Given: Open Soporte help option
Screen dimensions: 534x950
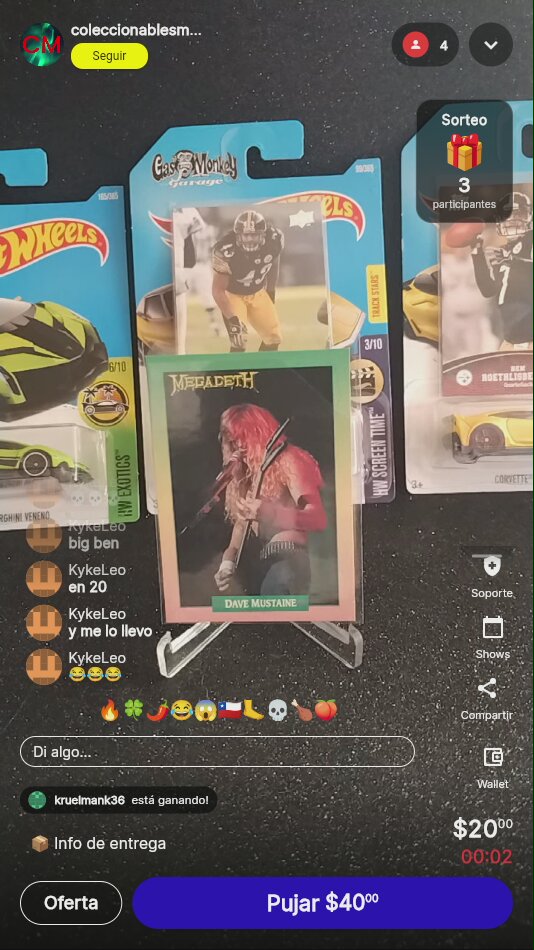Looking at the screenshot, I should (492, 577).
